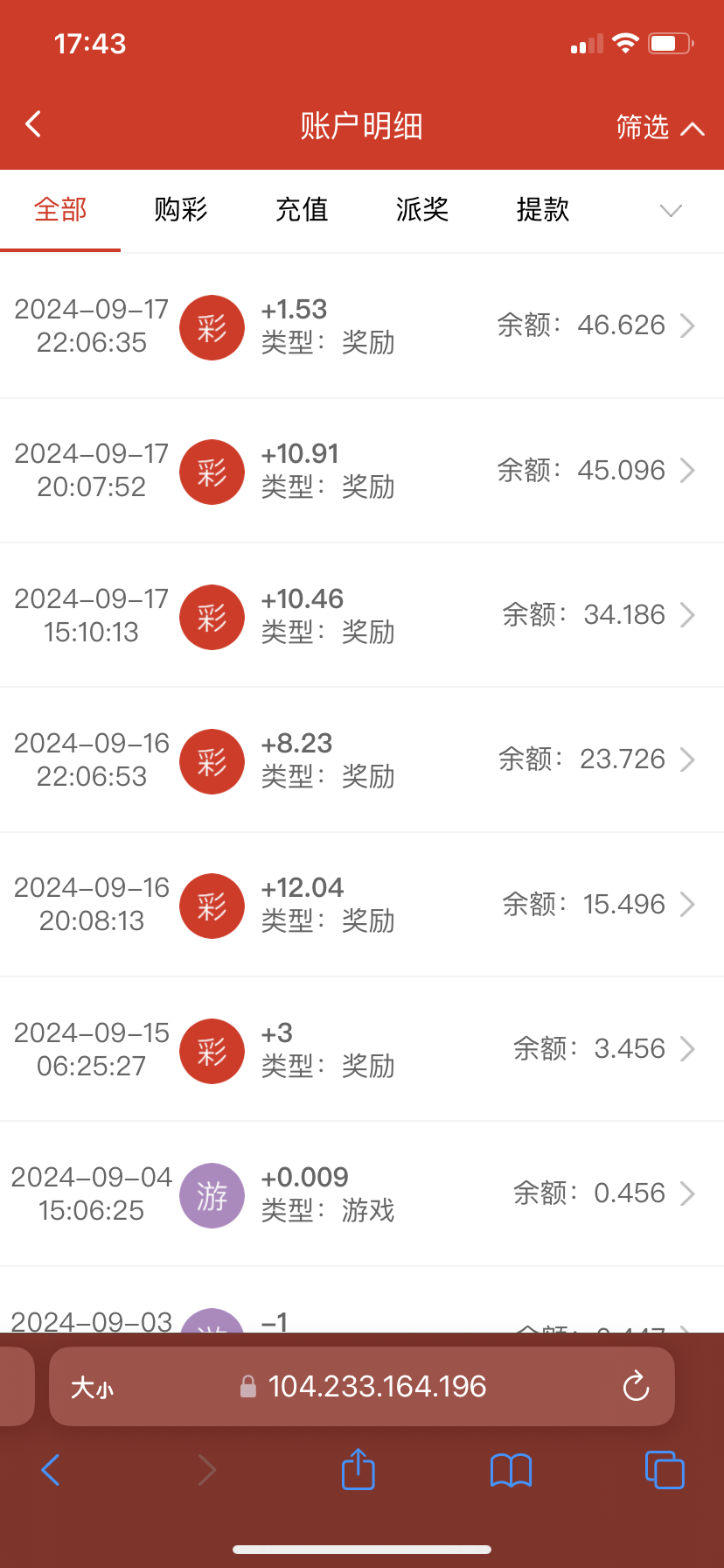The width and height of the screenshot is (724, 1568).
Task: Tap the Safari share button
Action: pyautogui.click(x=358, y=1470)
